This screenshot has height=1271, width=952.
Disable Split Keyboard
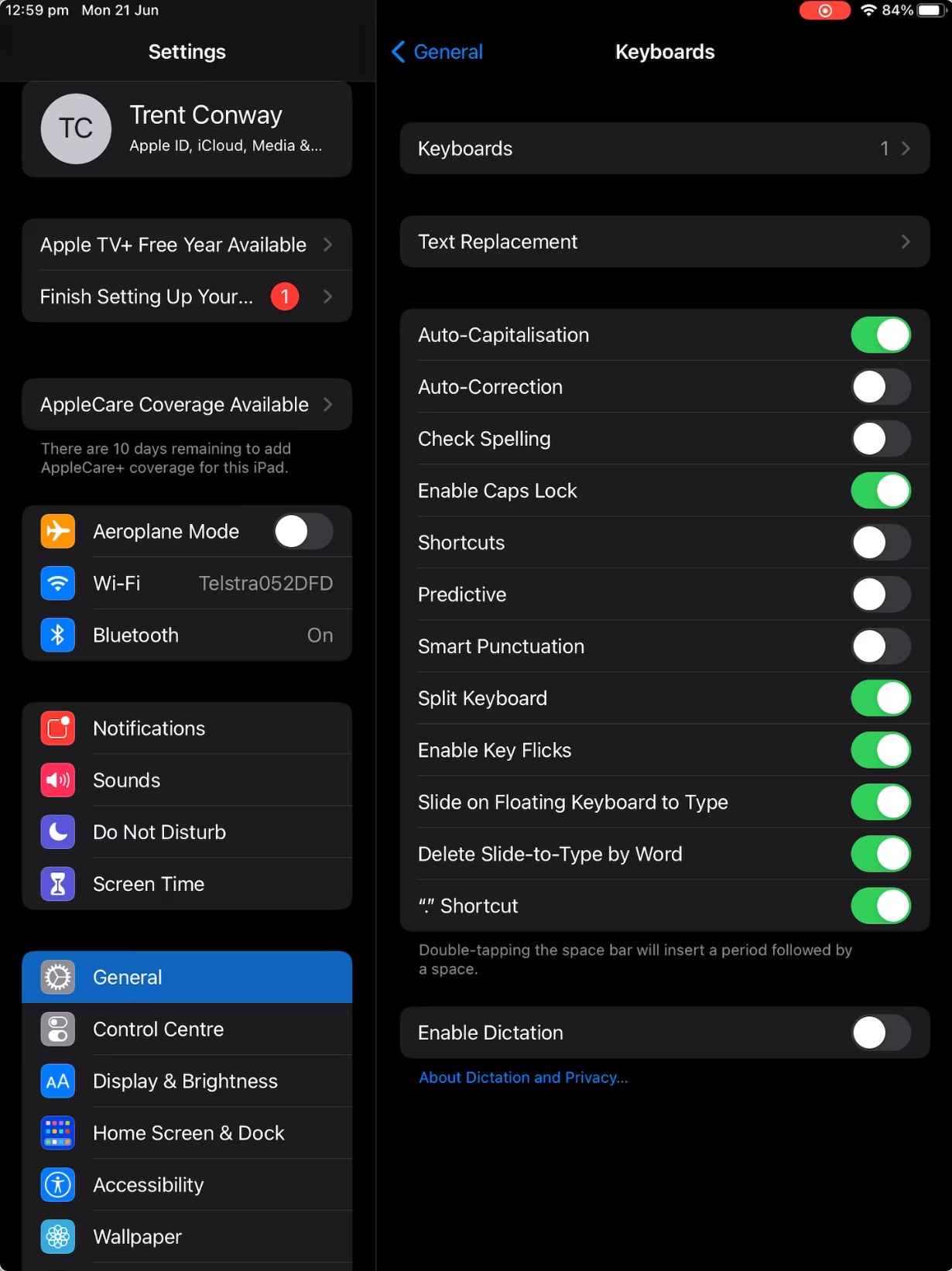pyautogui.click(x=880, y=698)
